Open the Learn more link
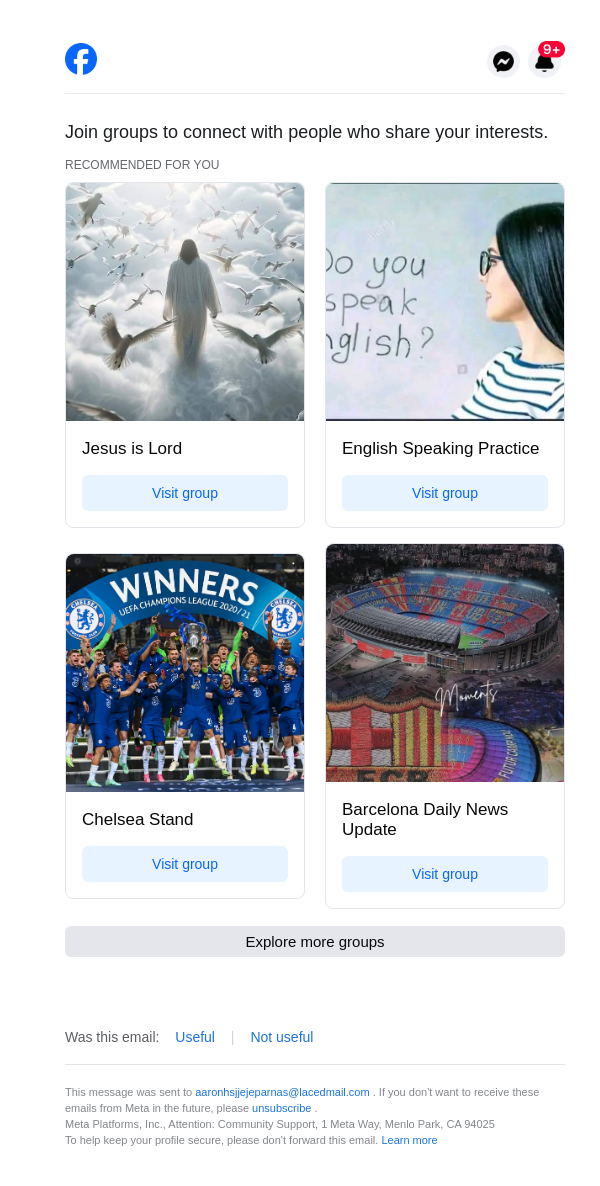The image size is (600, 1186). pyautogui.click(x=409, y=1140)
